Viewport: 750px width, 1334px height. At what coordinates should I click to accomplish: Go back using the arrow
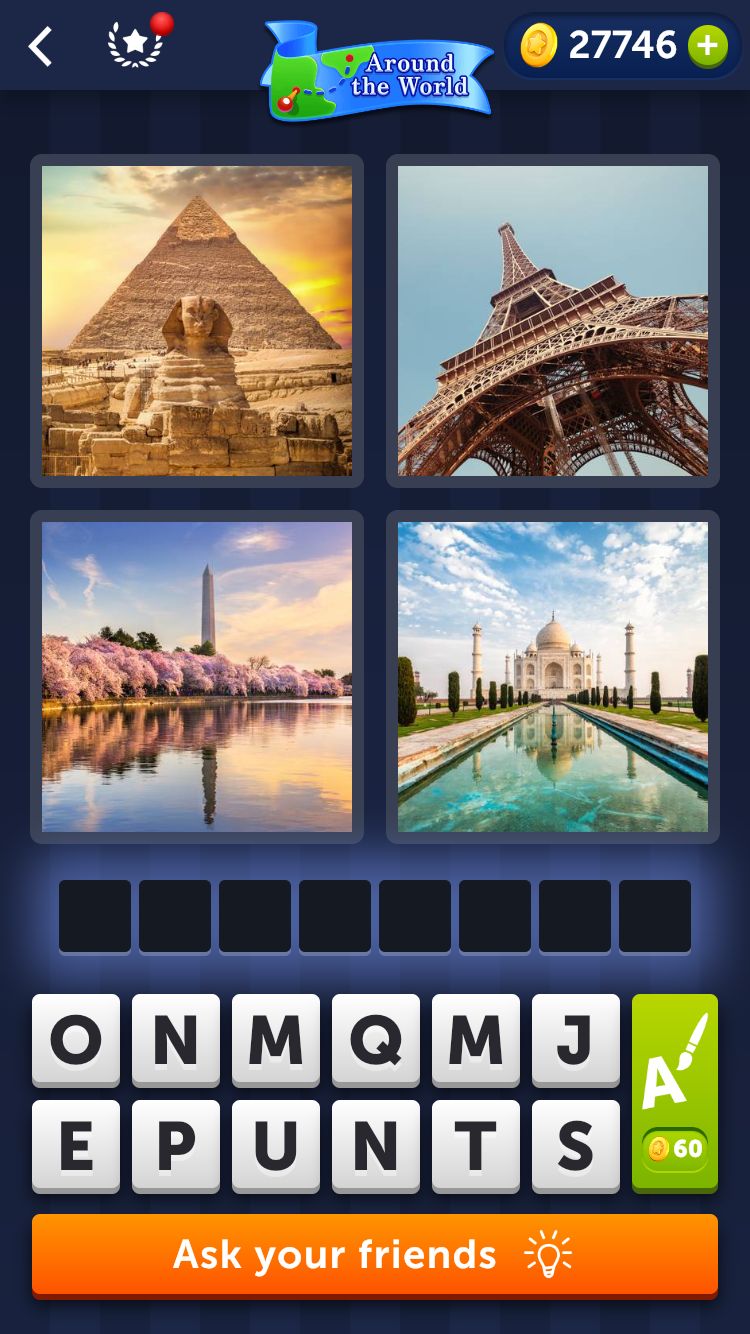[40, 47]
